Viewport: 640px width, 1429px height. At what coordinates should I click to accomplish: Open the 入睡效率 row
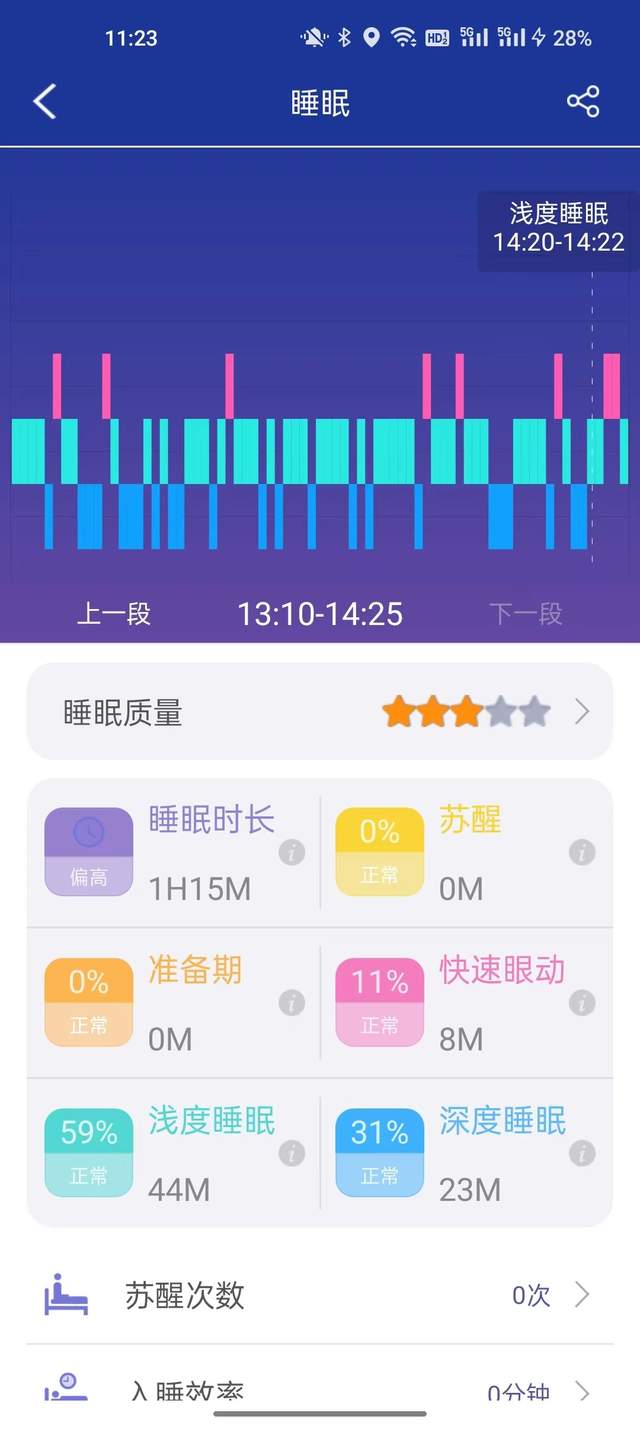(319, 1391)
